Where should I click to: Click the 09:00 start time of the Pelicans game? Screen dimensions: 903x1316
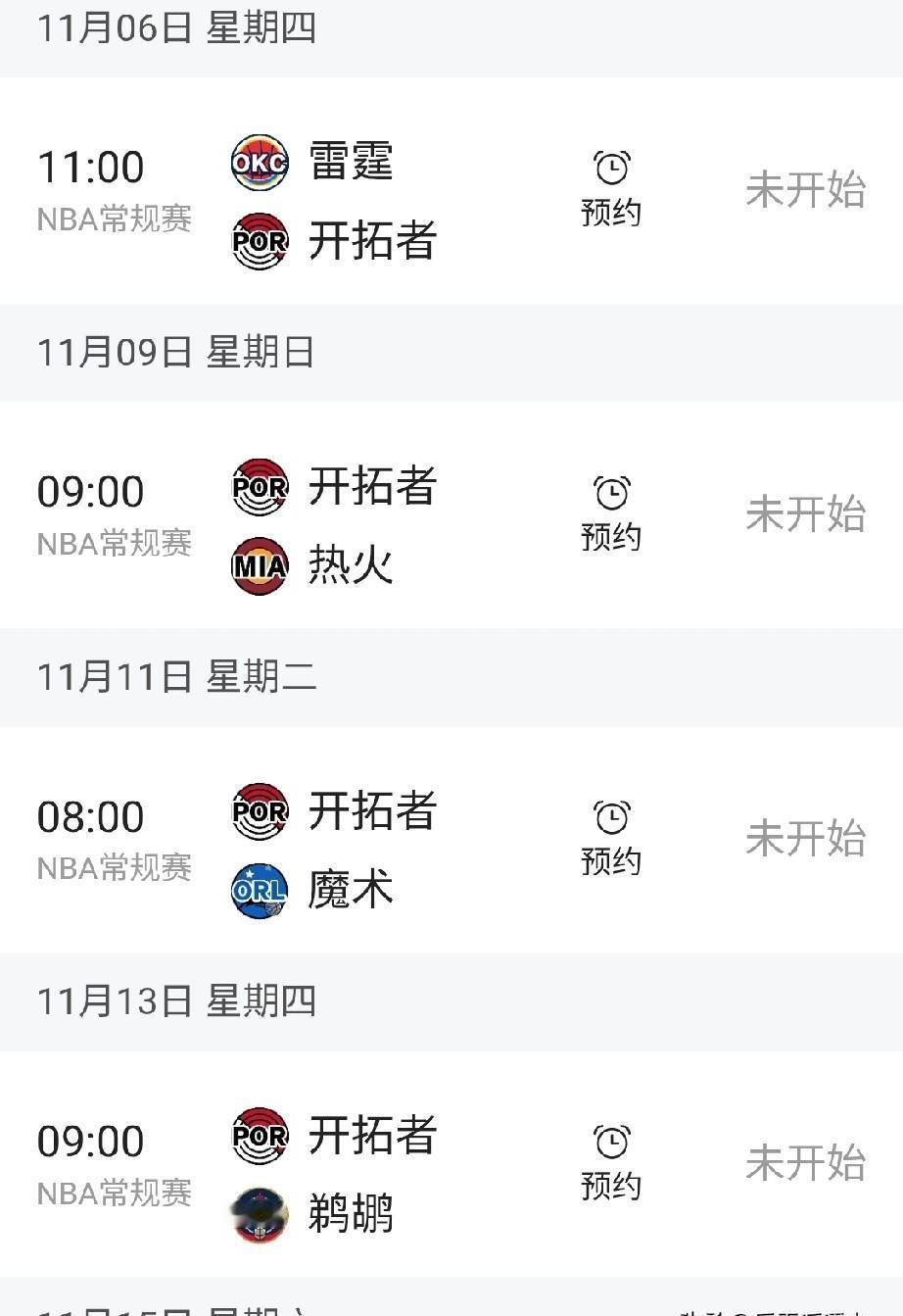click(x=91, y=1139)
